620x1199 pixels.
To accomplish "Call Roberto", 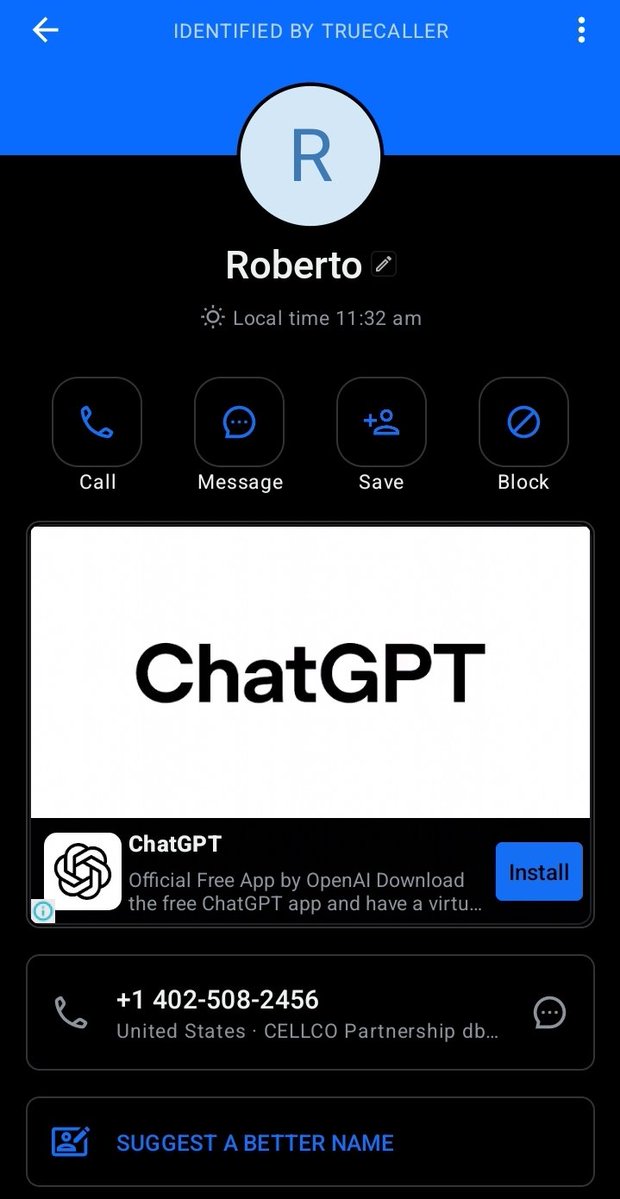I will (97, 422).
